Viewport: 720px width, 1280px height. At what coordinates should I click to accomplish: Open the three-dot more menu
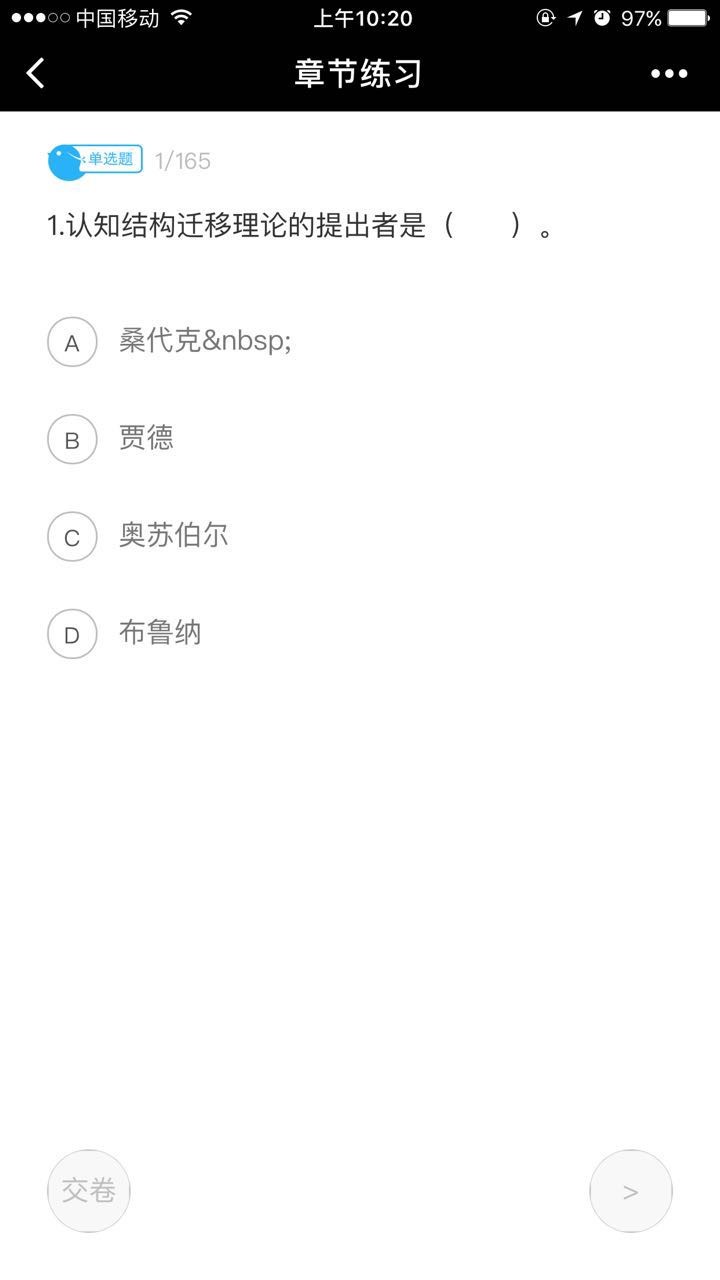[x=669, y=73]
